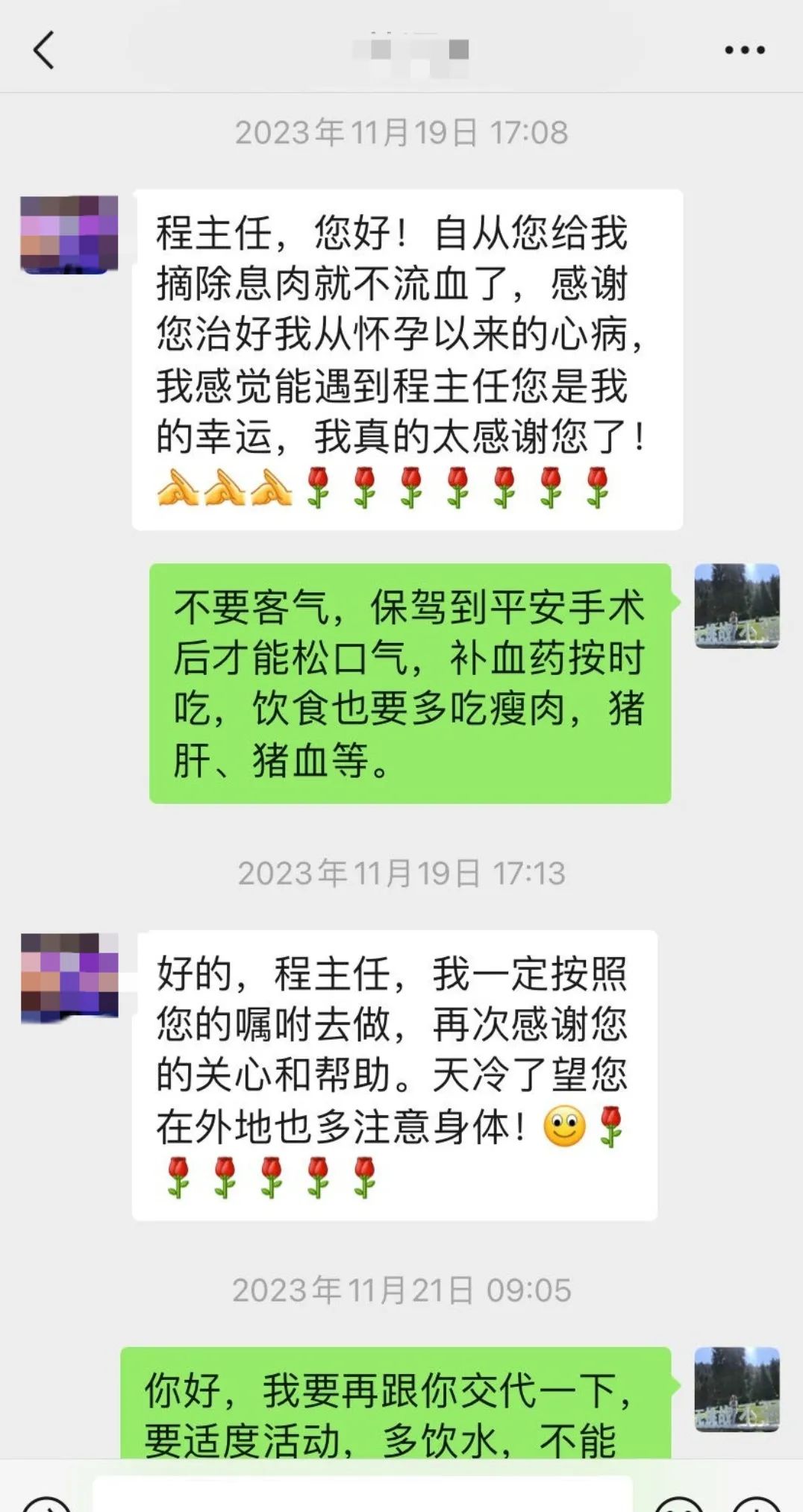The width and height of the screenshot is (803, 1512).
Task: Open the chat's three-dot options menu
Action: tap(744, 50)
